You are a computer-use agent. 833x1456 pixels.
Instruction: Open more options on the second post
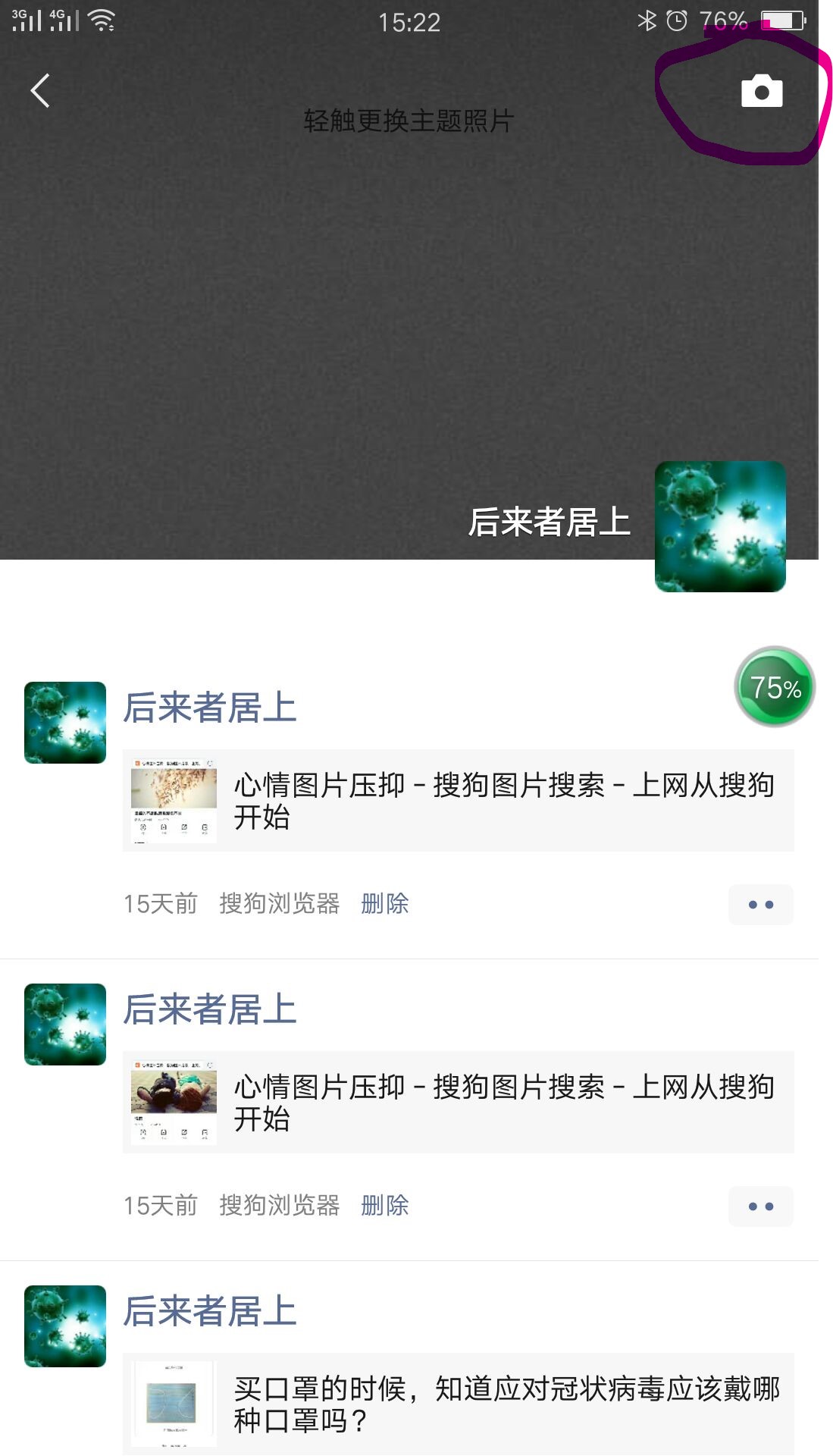[x=761, y=1207]
